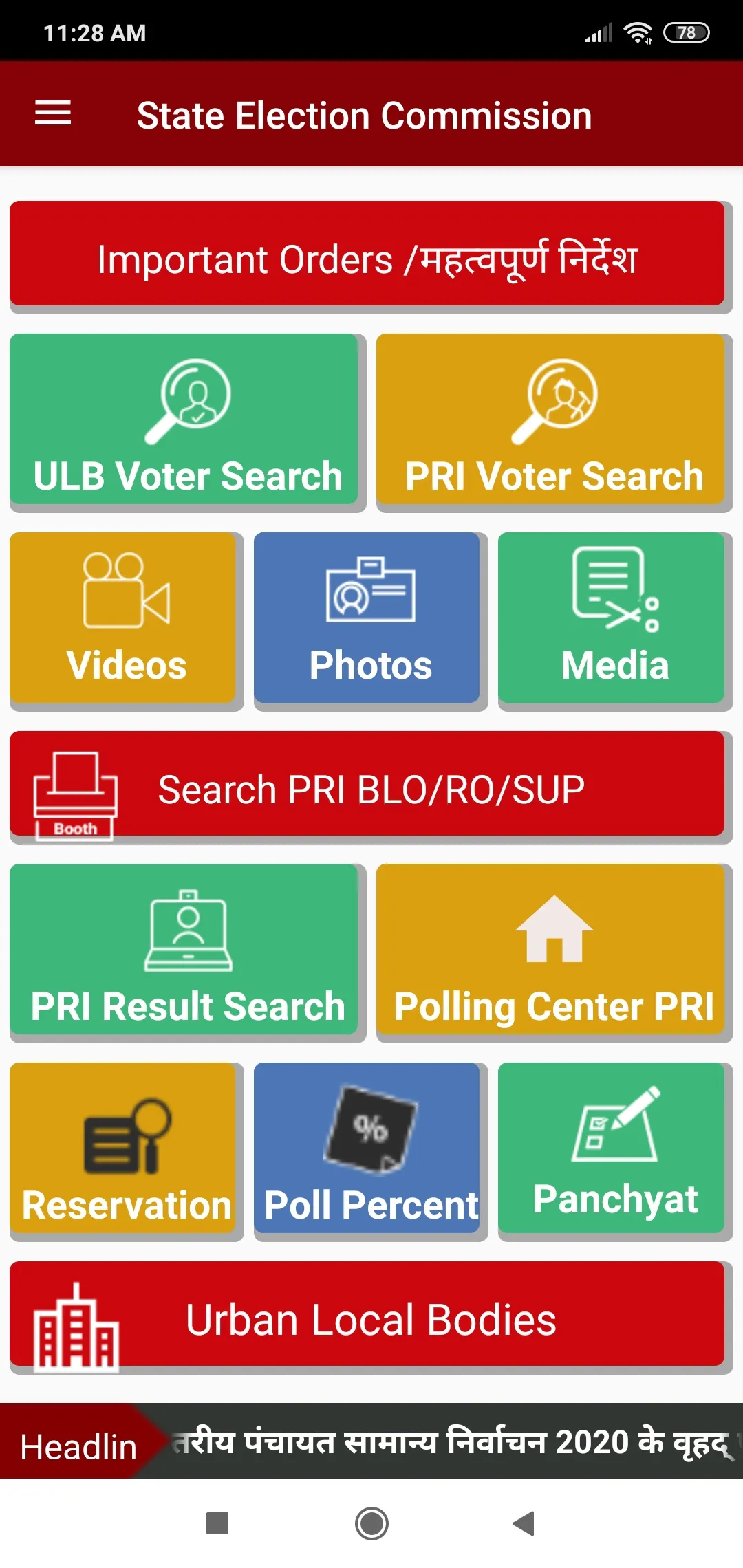Open the Media section
743x1568 pixels.
click(x=612, y=618)
